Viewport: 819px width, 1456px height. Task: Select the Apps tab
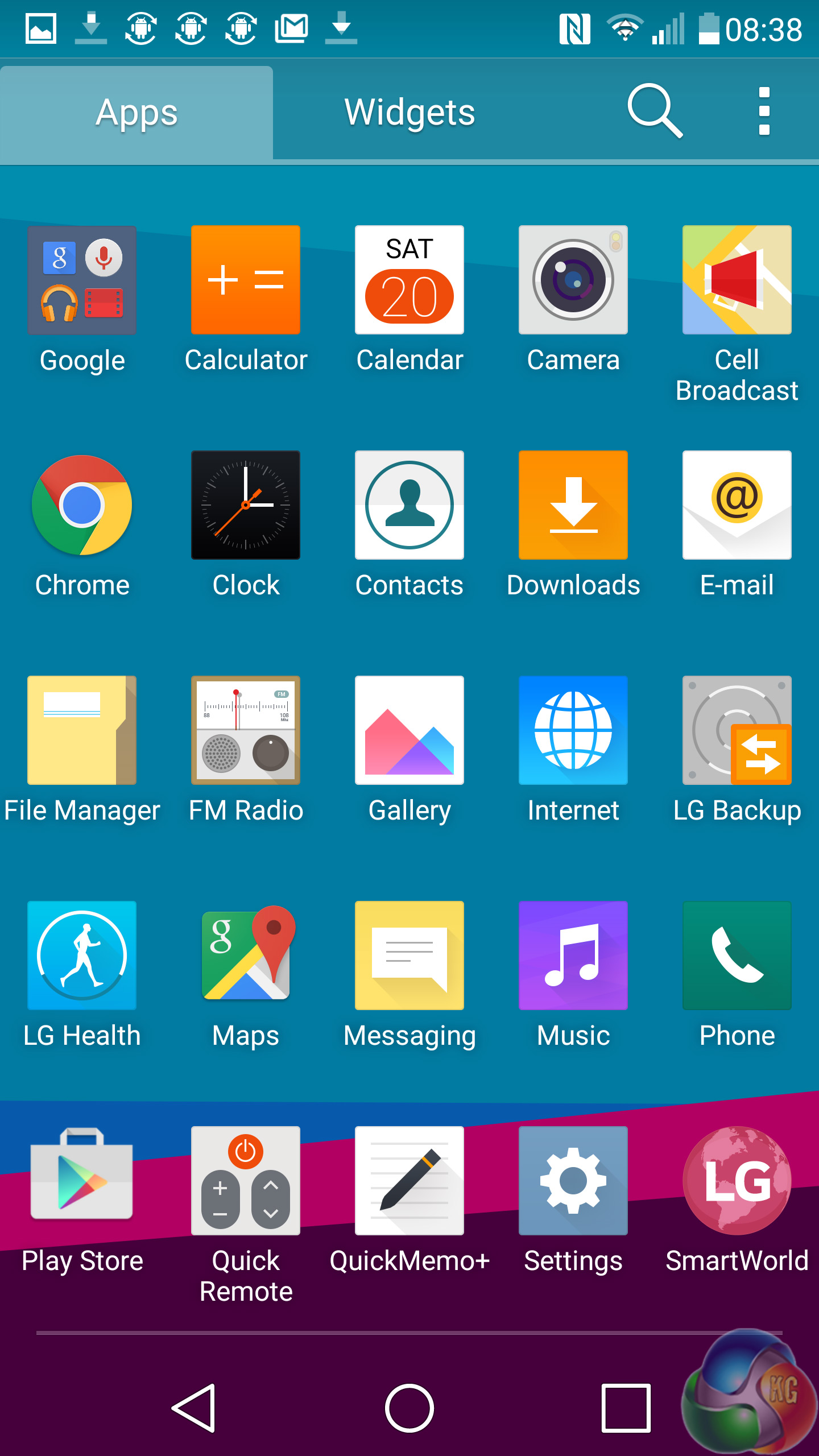[x=136, y=113]
